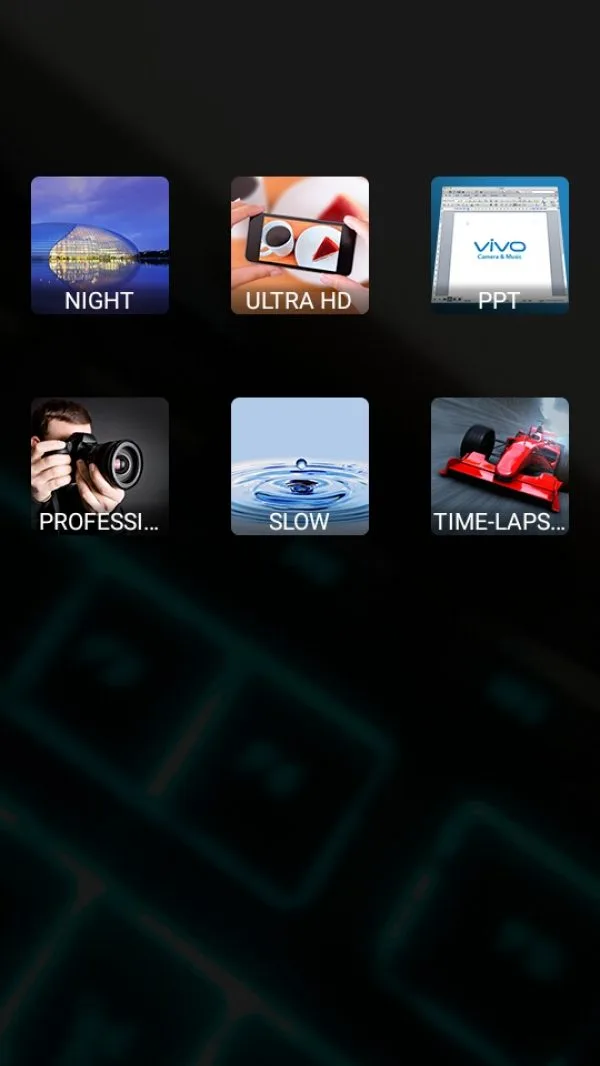Select the NIGHT camera mode
The width and height of the screenshot is (600, 1066).
(100, 245)
